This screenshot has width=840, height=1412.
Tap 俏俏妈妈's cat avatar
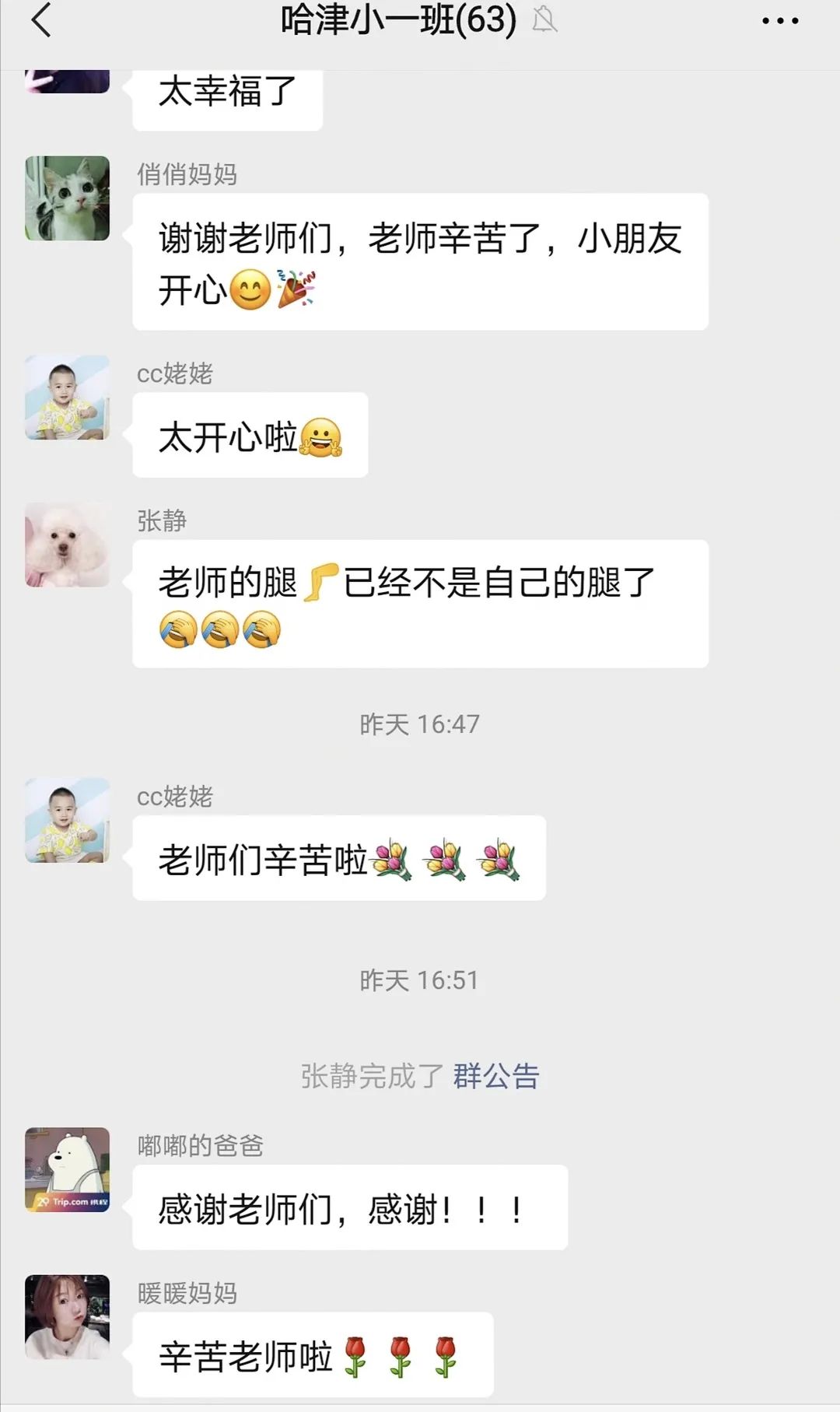68,198
